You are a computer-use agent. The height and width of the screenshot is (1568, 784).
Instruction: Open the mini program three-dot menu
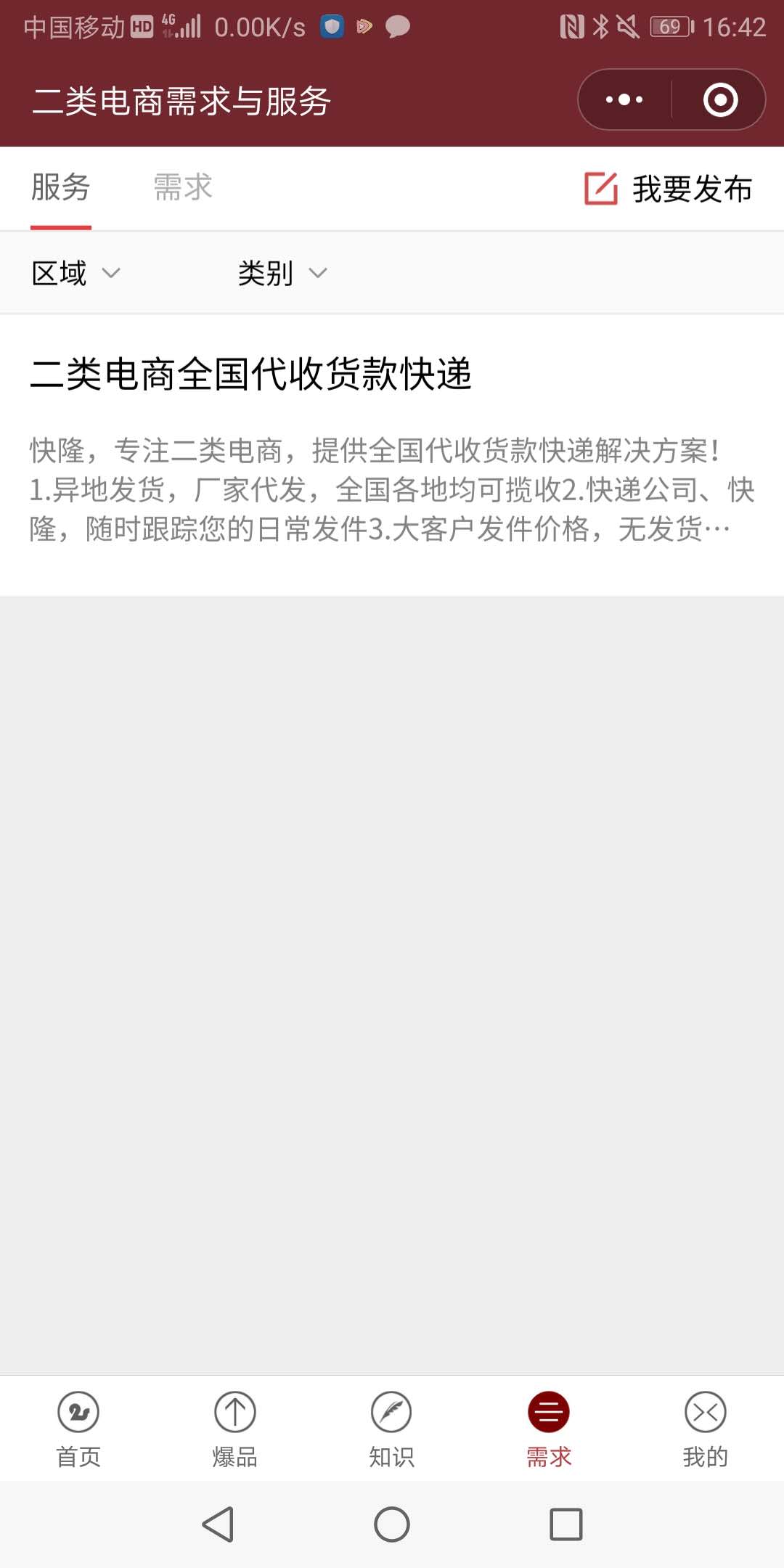point(624,100)
